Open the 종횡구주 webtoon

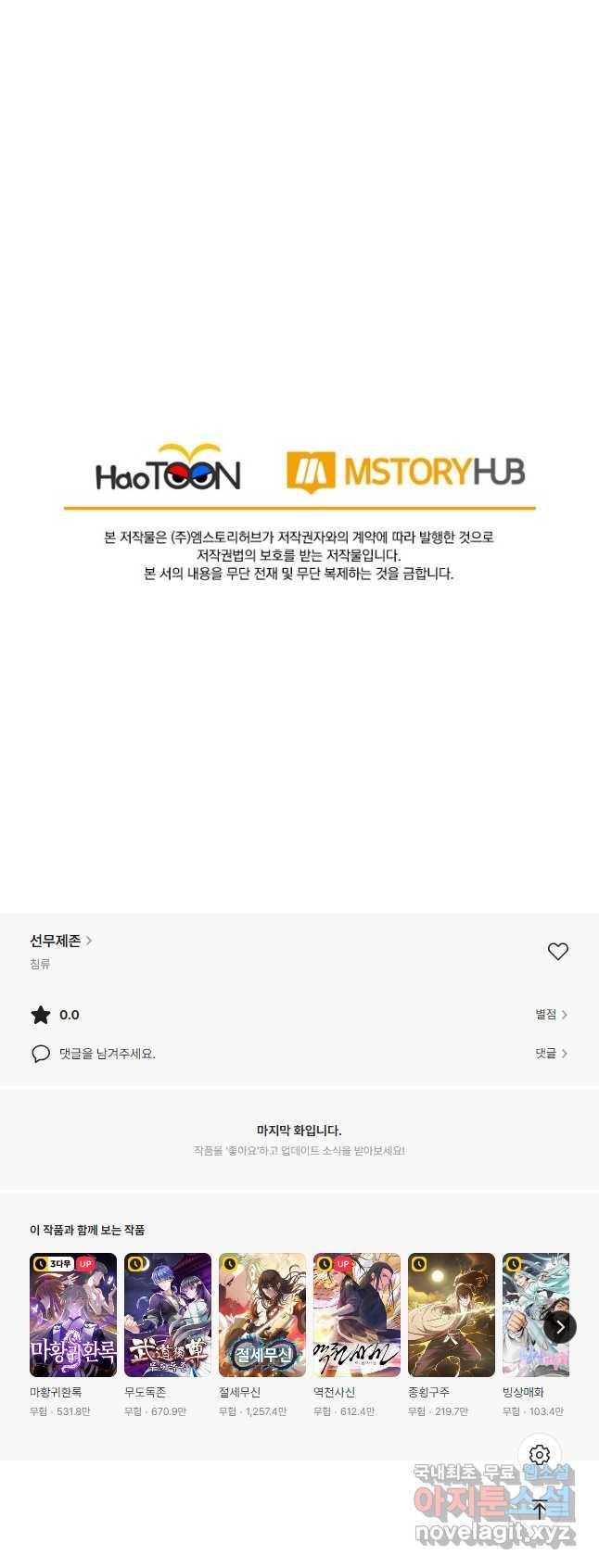[452, 1315]
